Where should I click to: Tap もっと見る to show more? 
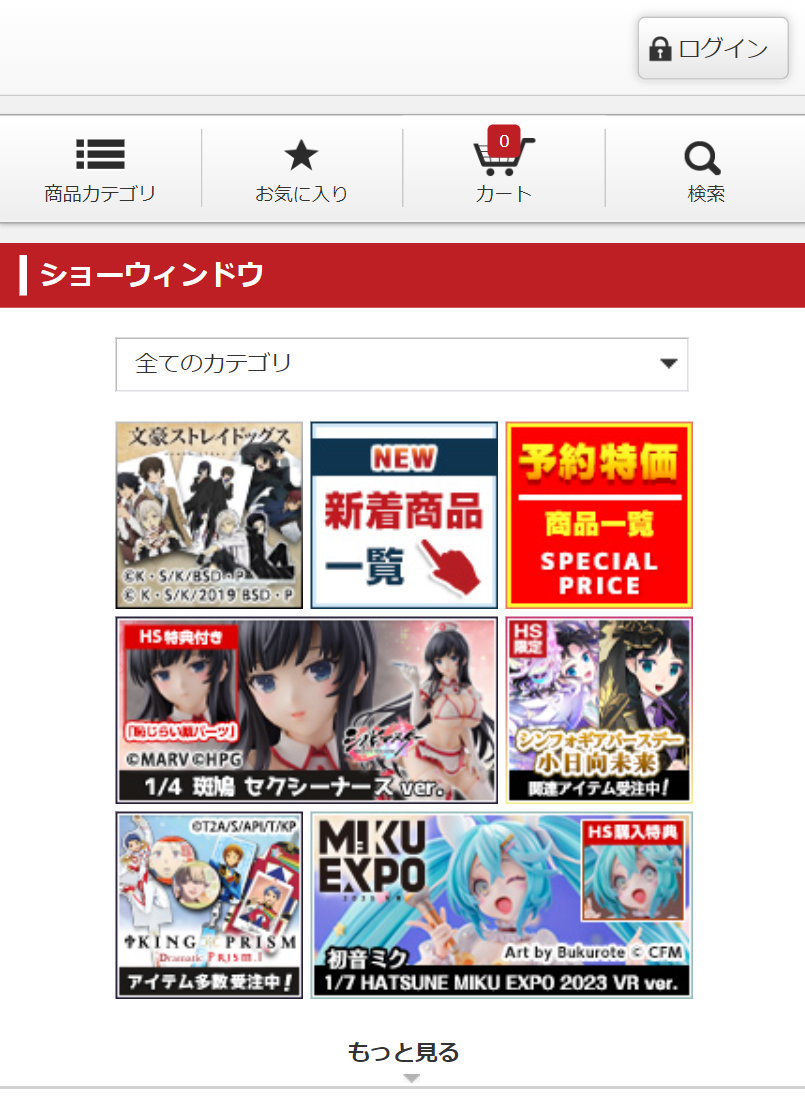[x=403, y=1053]
